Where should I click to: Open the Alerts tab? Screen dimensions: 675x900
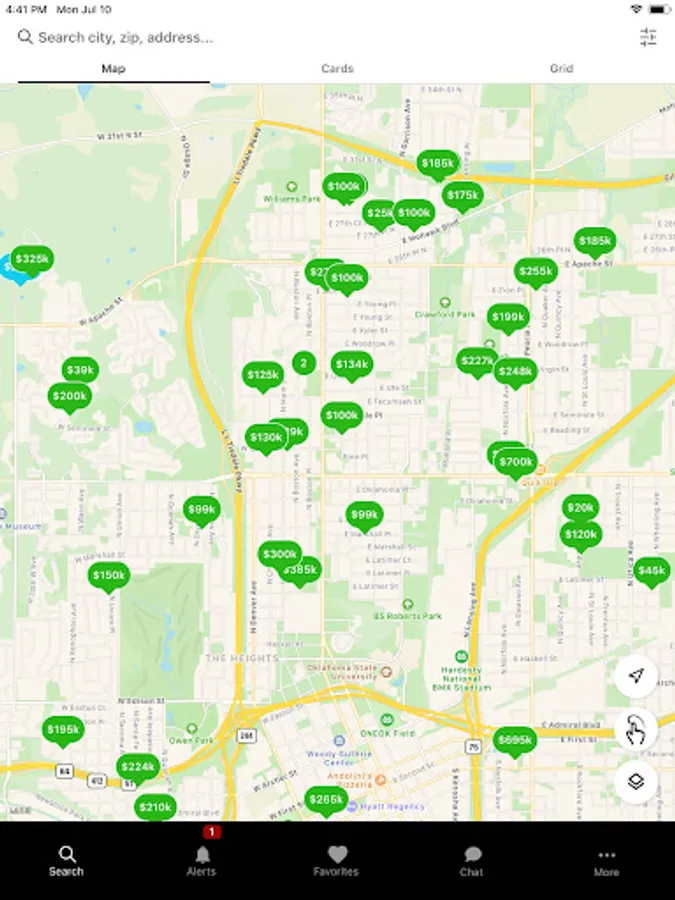click(201, 861)
